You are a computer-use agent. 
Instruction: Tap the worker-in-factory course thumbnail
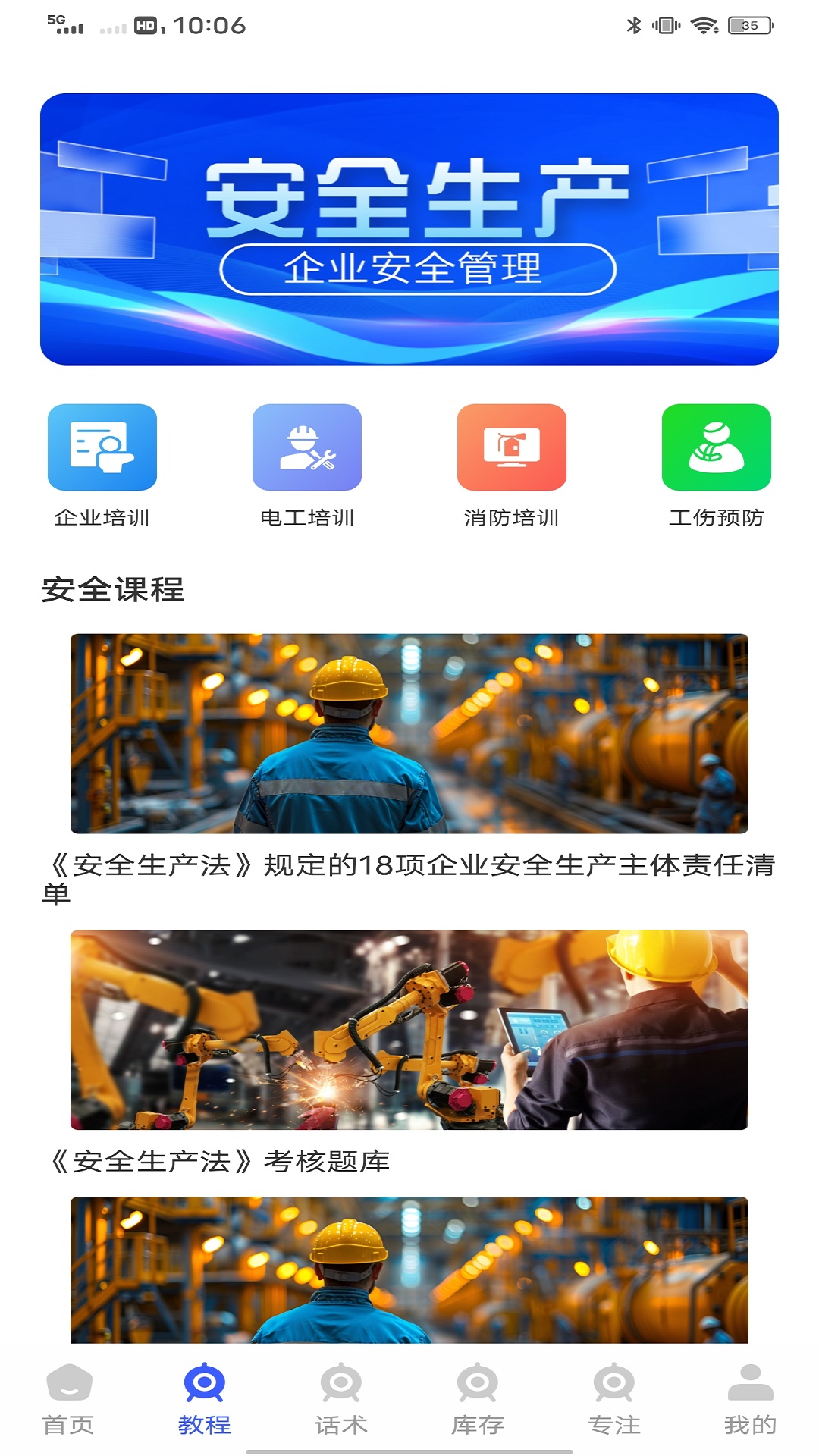[409, 732]
